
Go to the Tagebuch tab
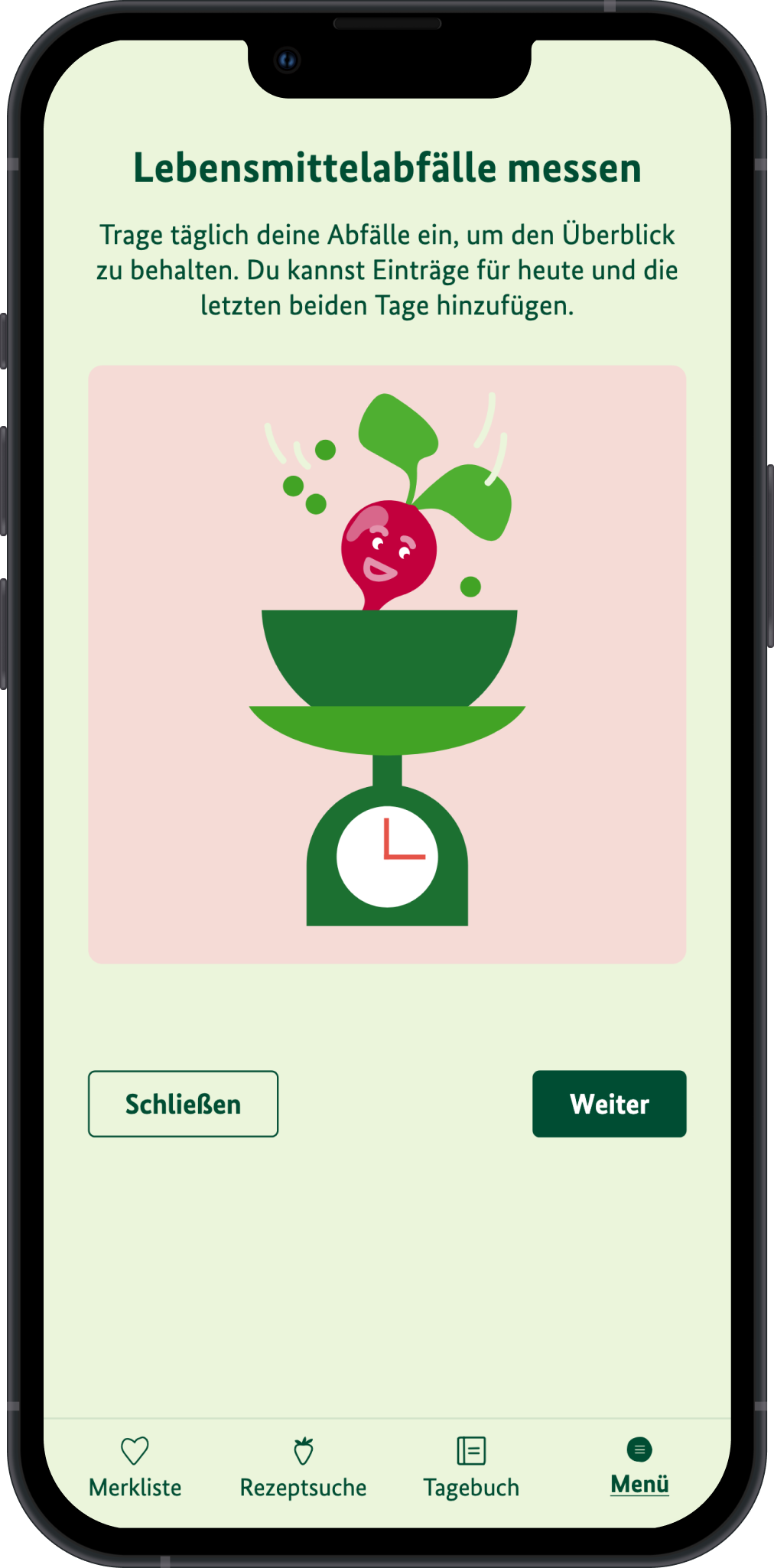tap(471, 1469)
